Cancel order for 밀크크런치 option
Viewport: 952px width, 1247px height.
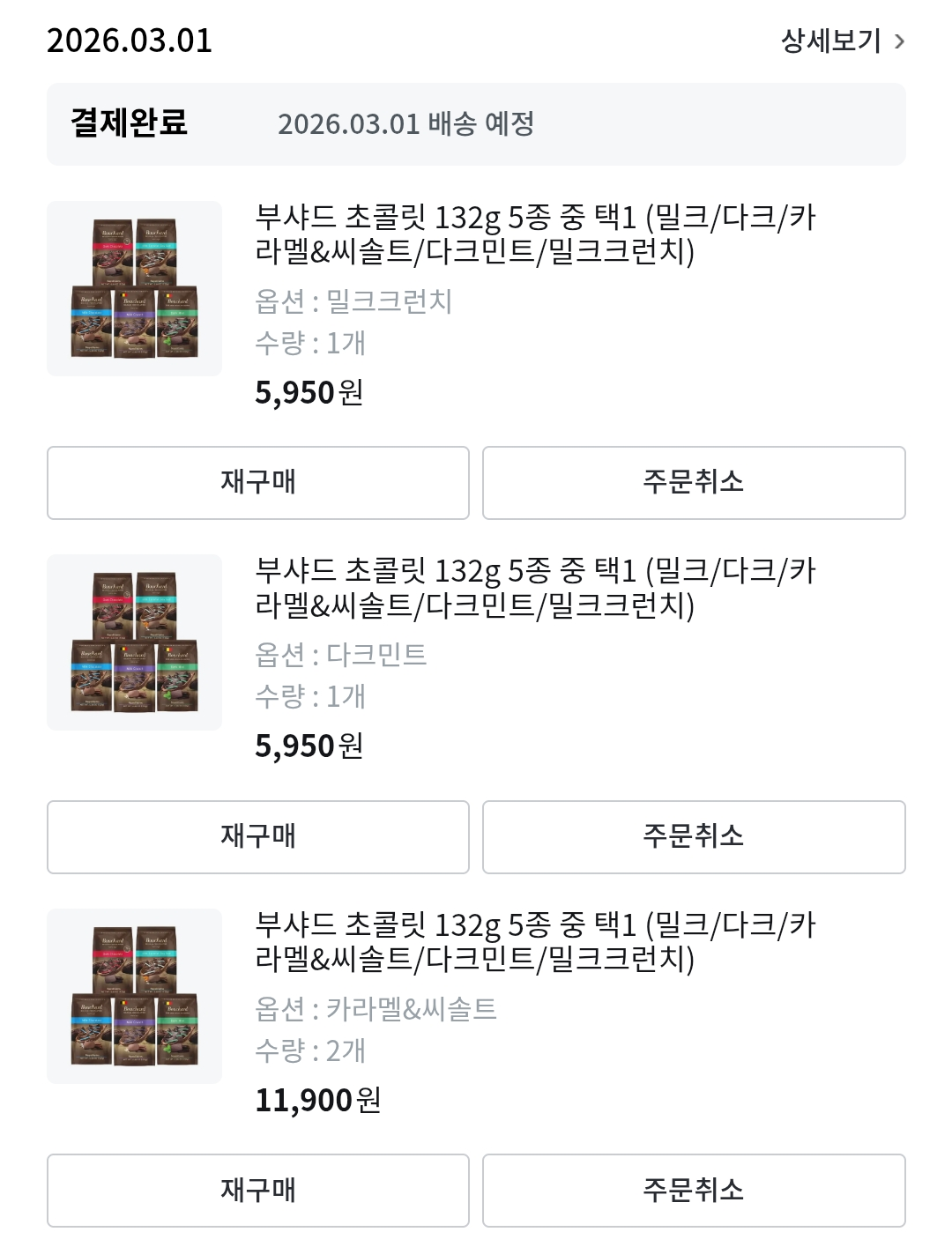(x=693, y=482)
